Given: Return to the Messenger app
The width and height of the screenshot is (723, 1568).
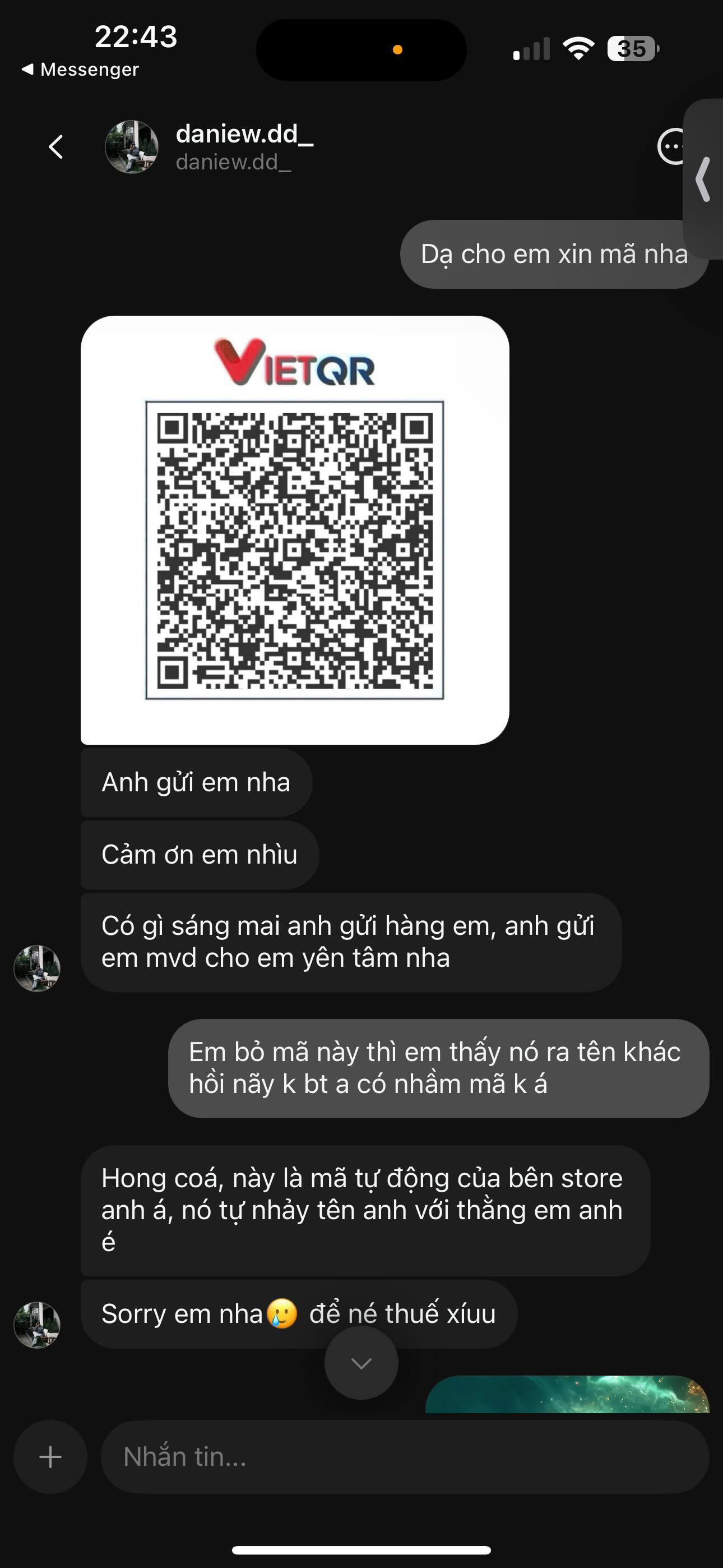Looking at the screenshot, I should [x=80, y=70].
